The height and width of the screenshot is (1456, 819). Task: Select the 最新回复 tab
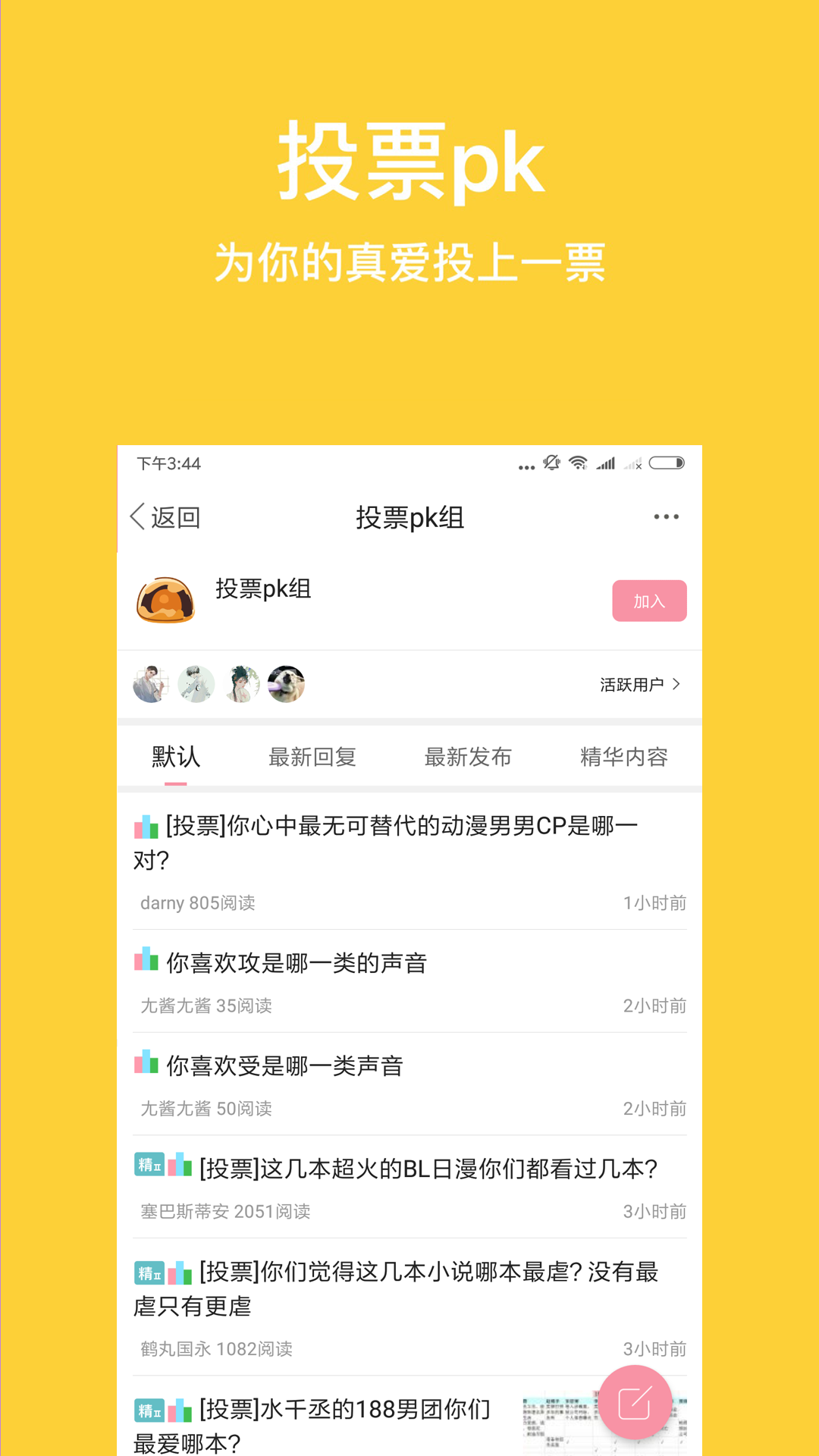pos(313,756)
